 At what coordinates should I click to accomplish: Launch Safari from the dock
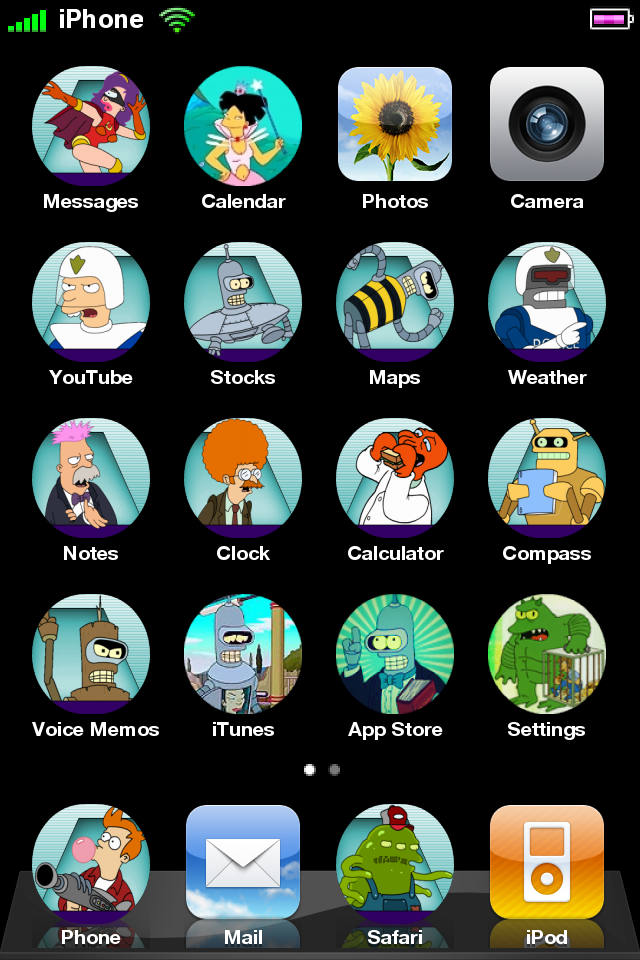(395, 864)
